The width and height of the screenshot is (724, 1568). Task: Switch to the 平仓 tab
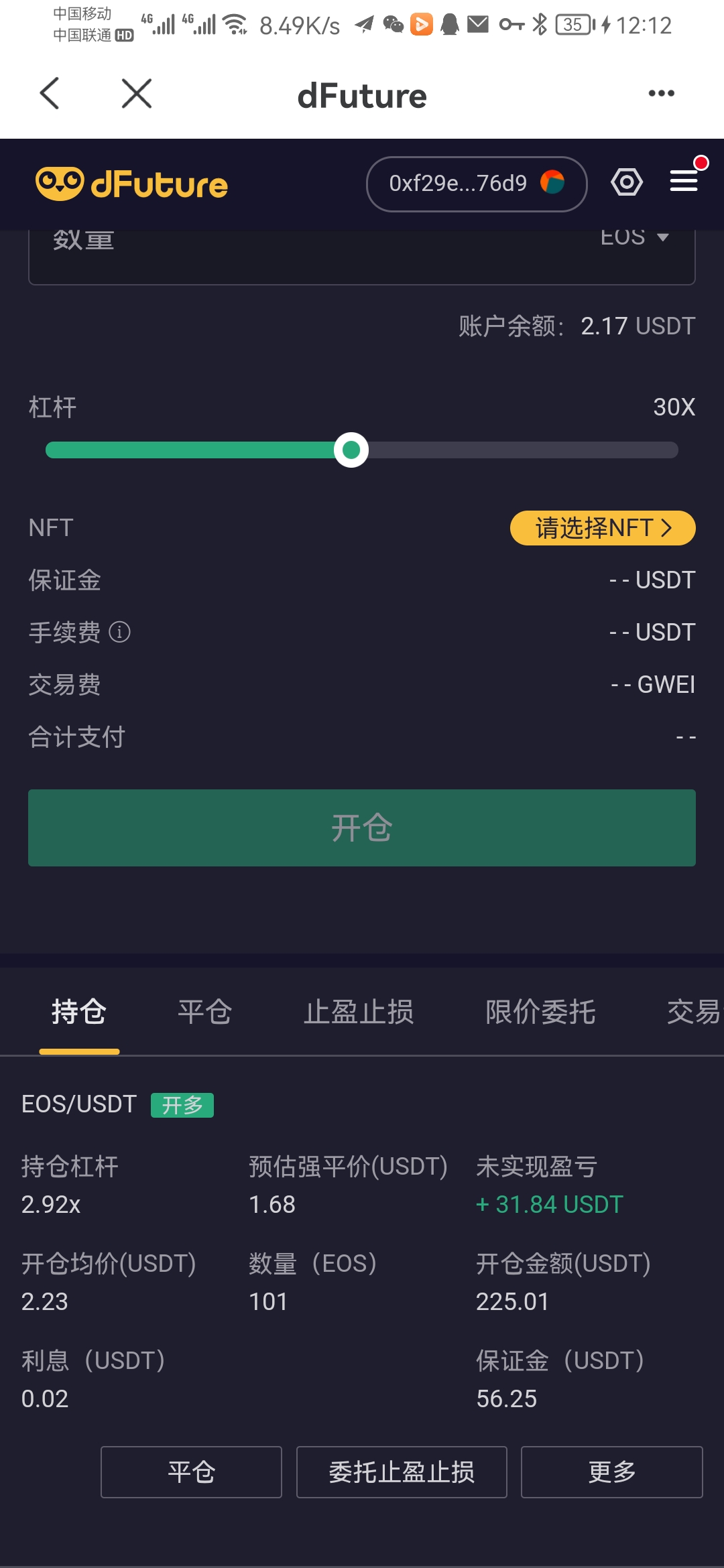pos(205,1012)
